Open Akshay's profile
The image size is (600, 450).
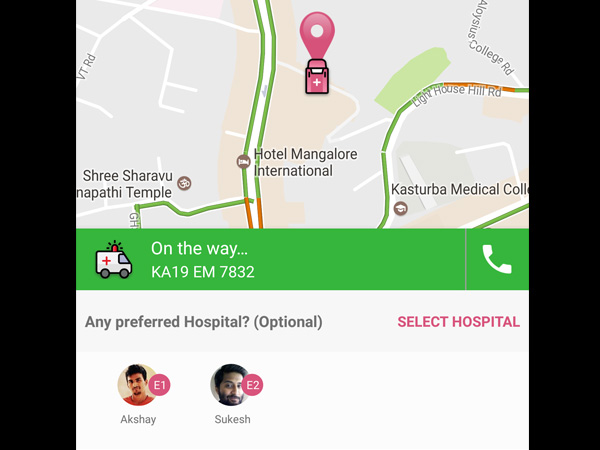coord(138,385)
